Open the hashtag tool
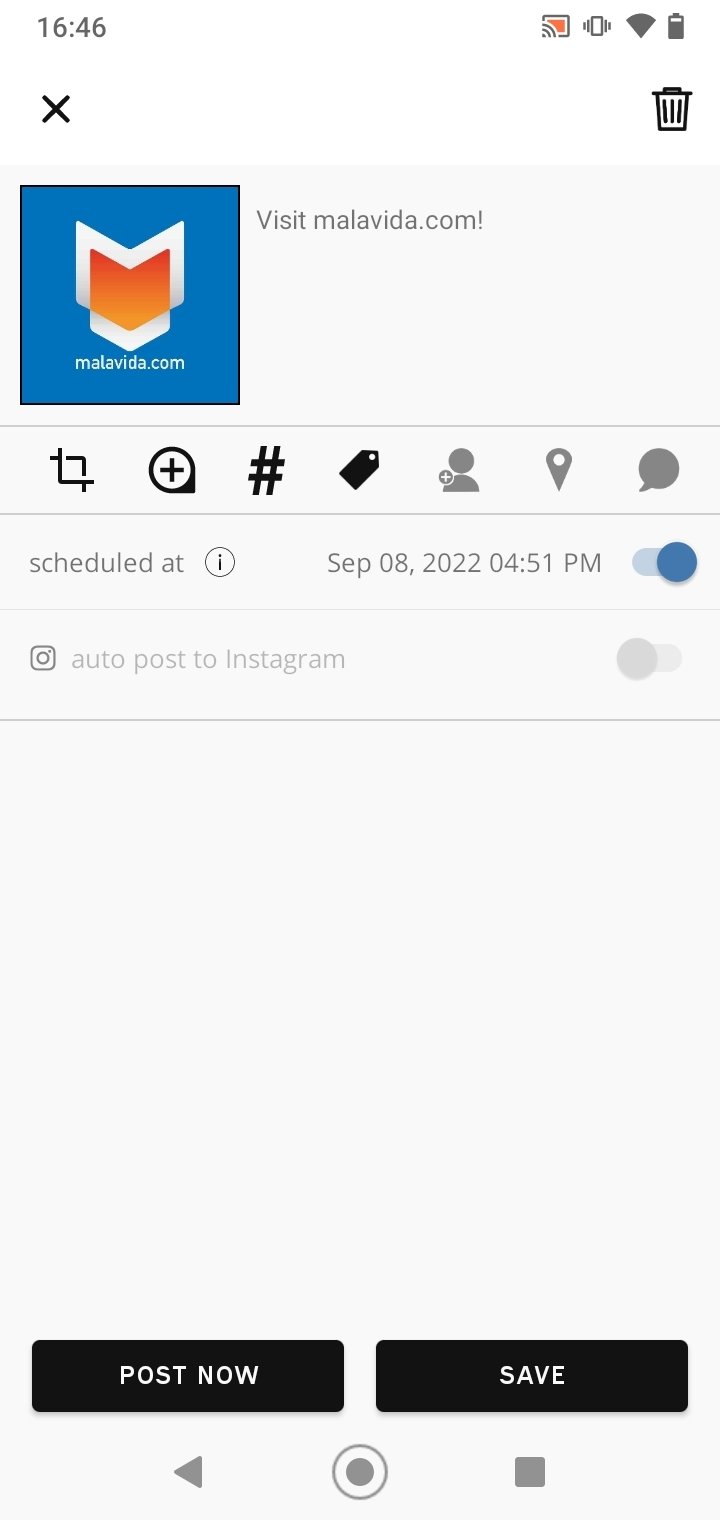The width and height of the screenshot is (720, 1520). click(x=266, y=470)
